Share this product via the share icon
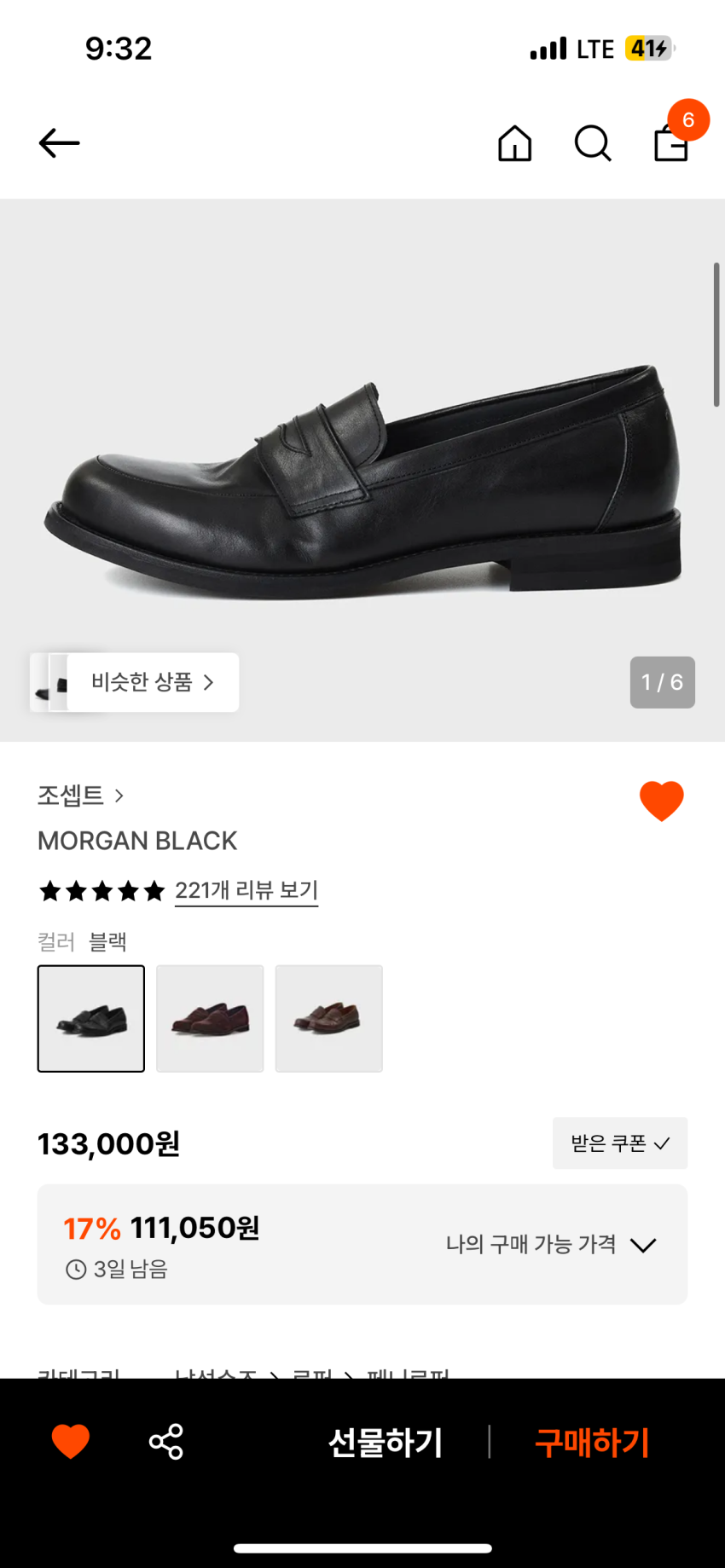This screenshot has width=725, height=1568. point(166,1442)
